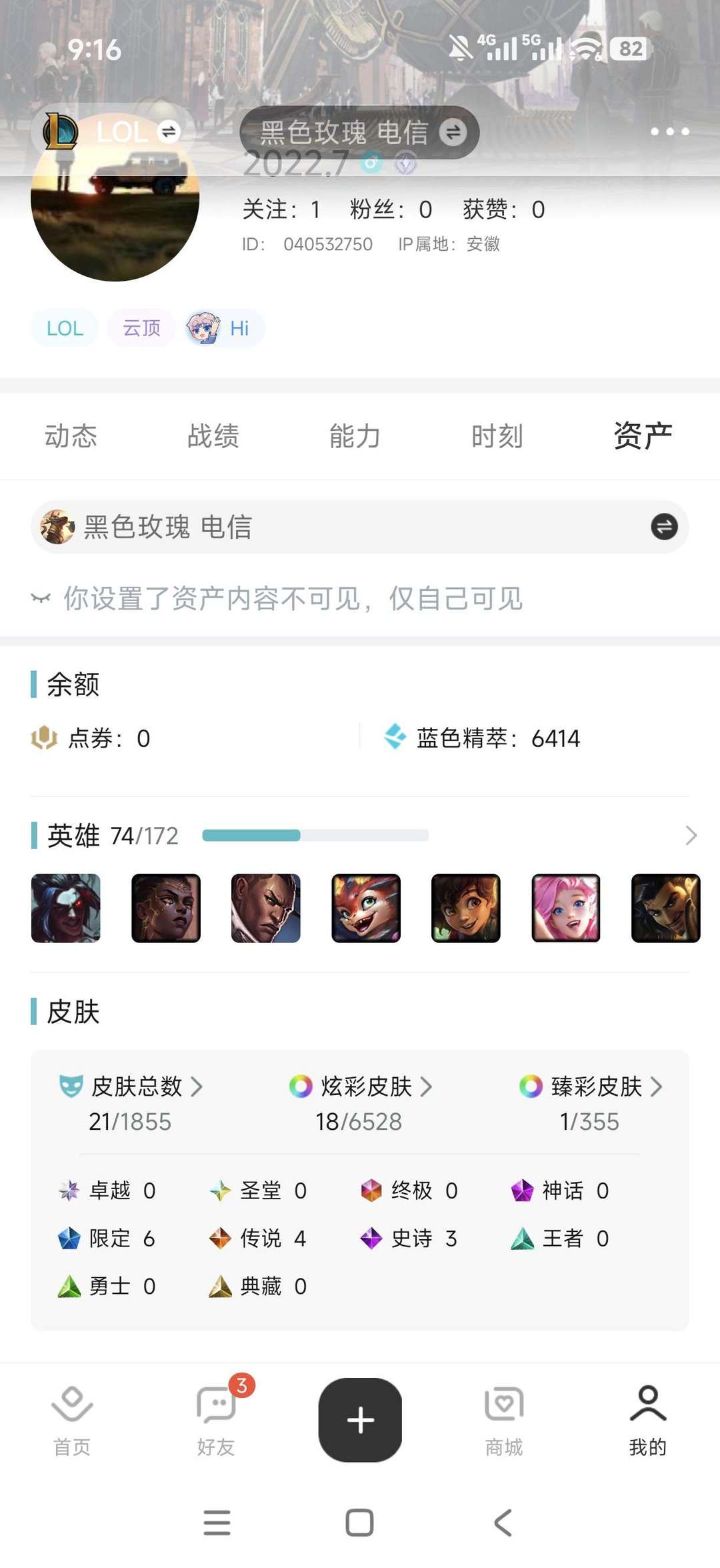Screen dimensions: 720x1568
Task: Switch server via 黑色玫瑰 电信 top toggle
Action: pyautogui.click(x=453, y=132)
